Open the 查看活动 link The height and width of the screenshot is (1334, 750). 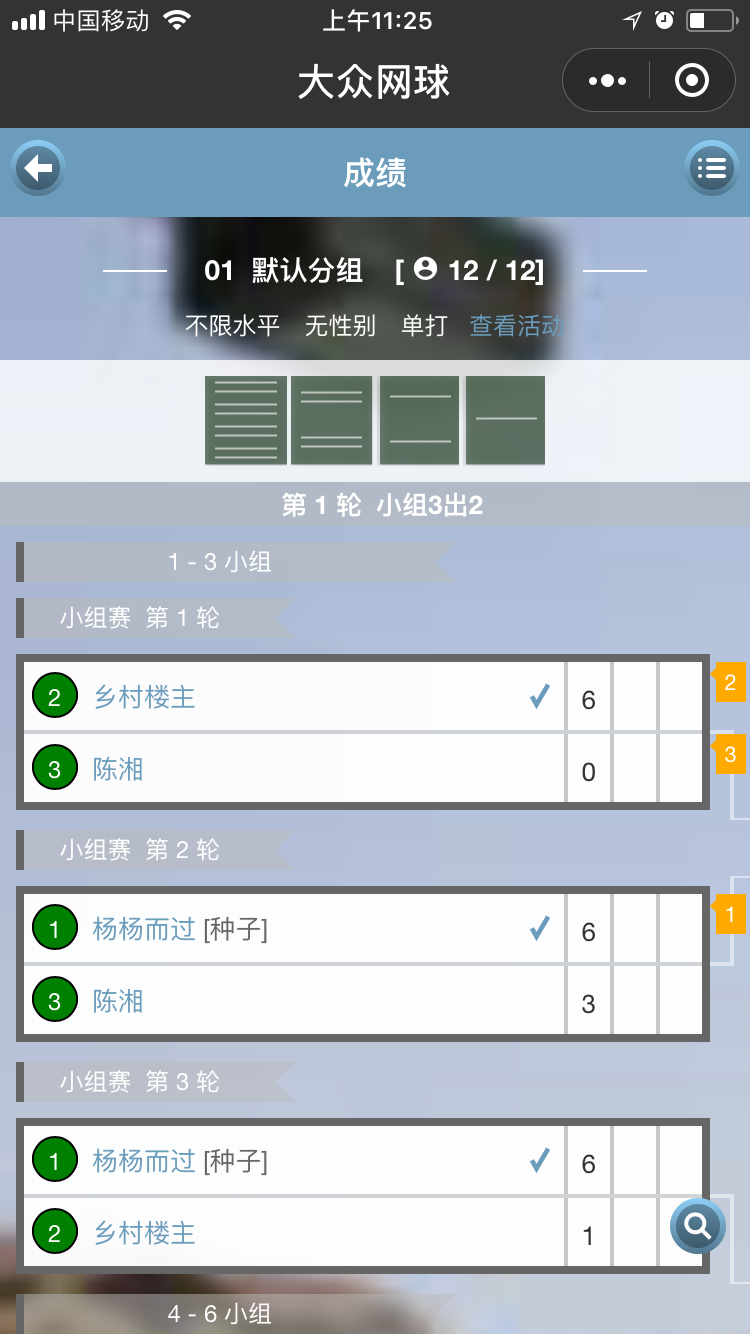pos(516,325)
